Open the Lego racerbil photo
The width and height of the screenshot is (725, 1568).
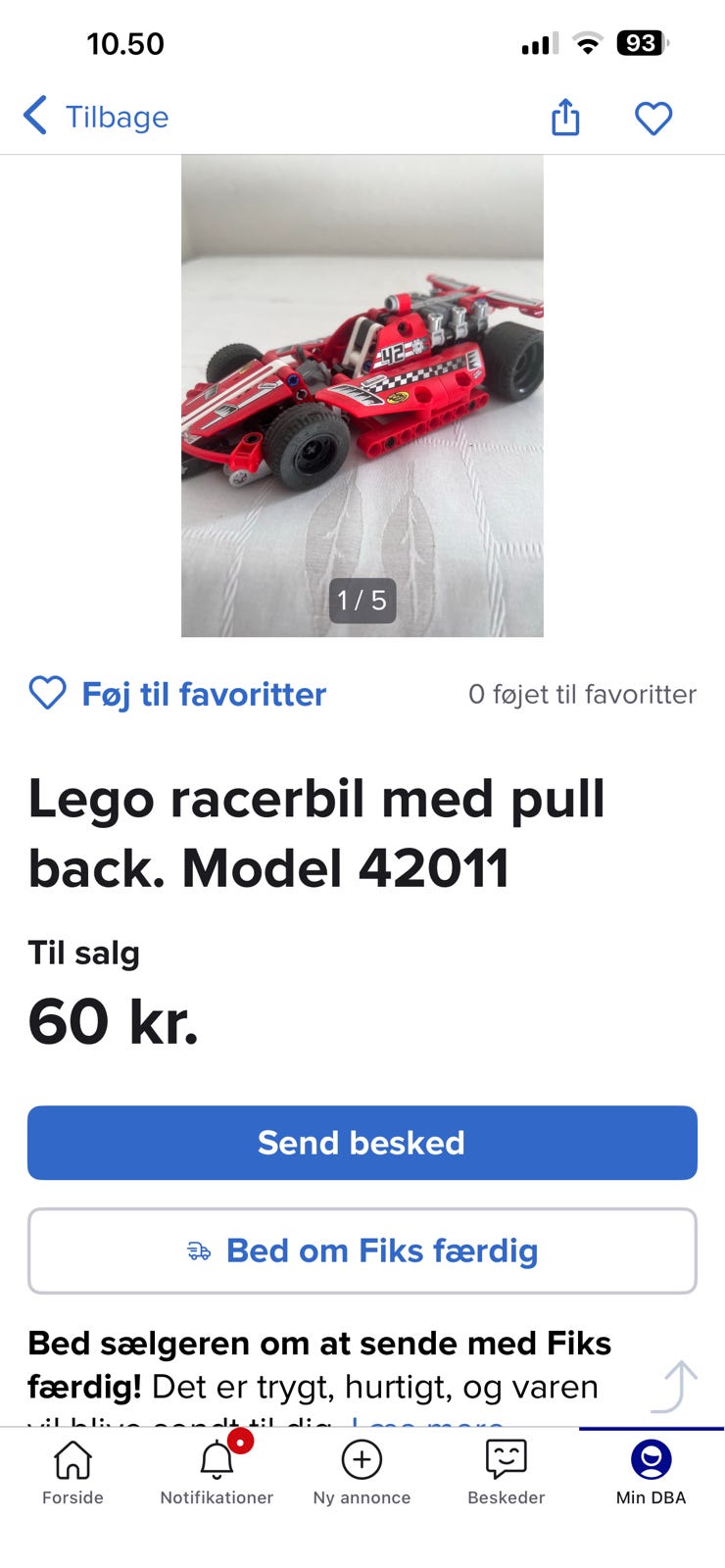[x=362, y=395]
